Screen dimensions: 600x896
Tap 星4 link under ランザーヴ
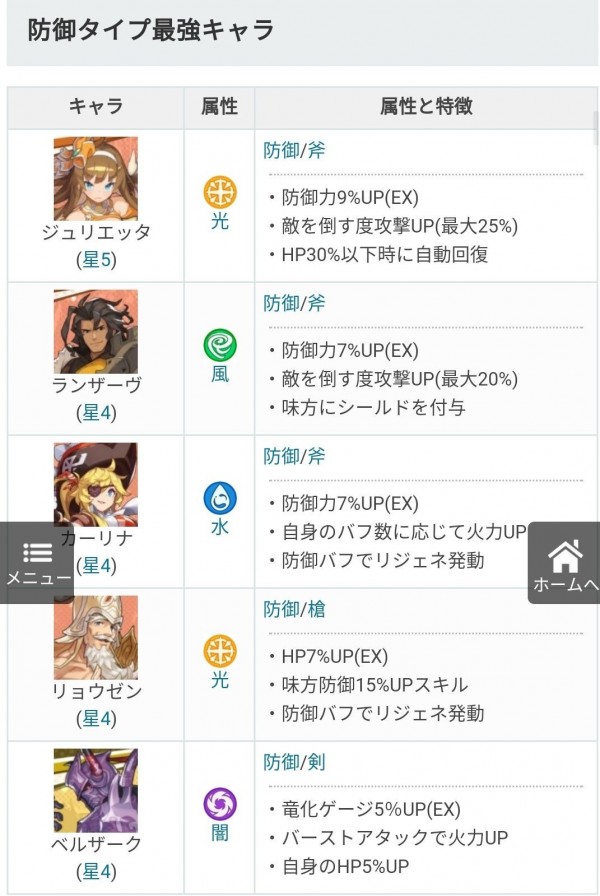pyautogui.click(x=96, y=412)
